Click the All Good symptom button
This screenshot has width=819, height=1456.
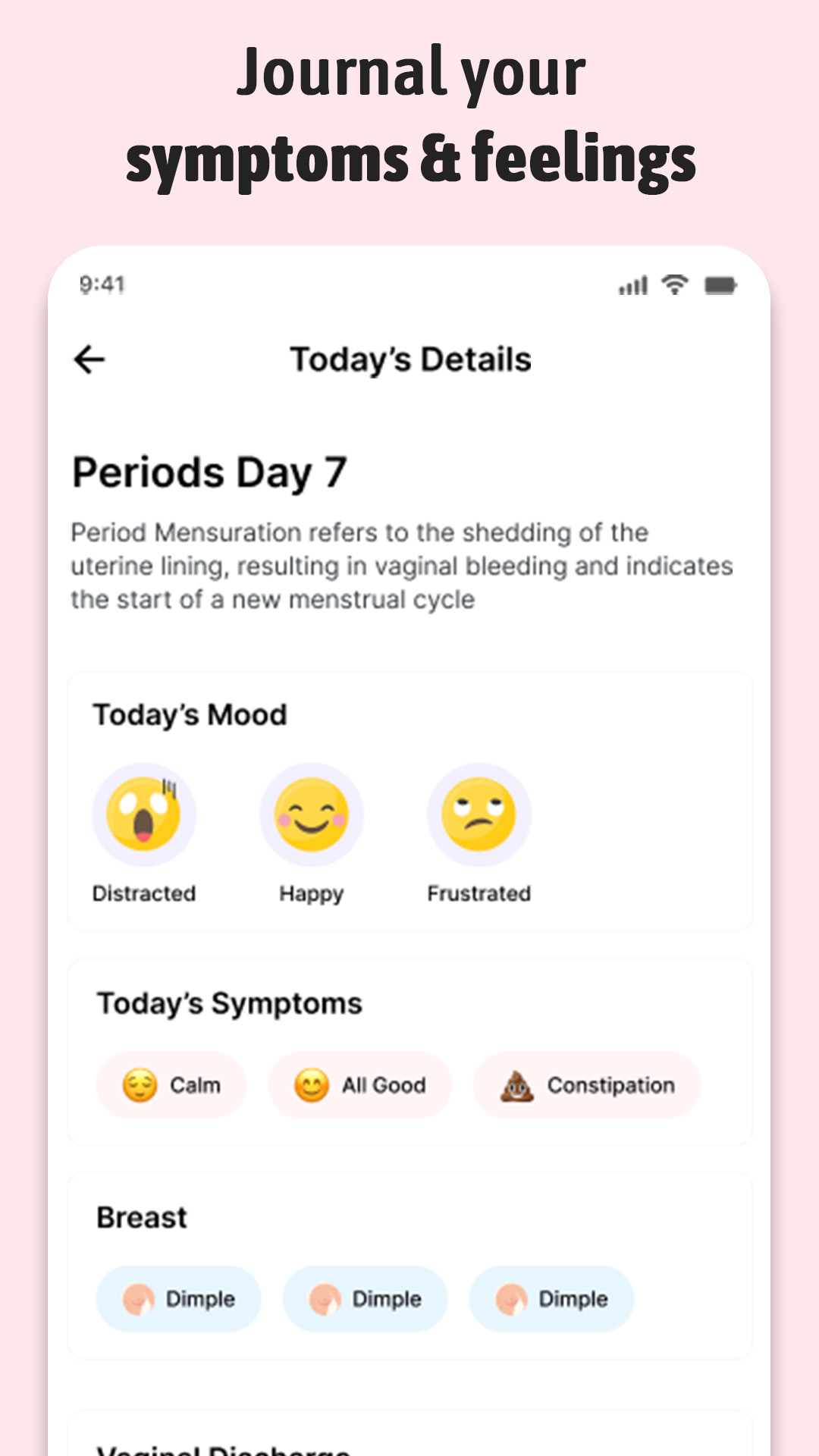[359, 1086]
